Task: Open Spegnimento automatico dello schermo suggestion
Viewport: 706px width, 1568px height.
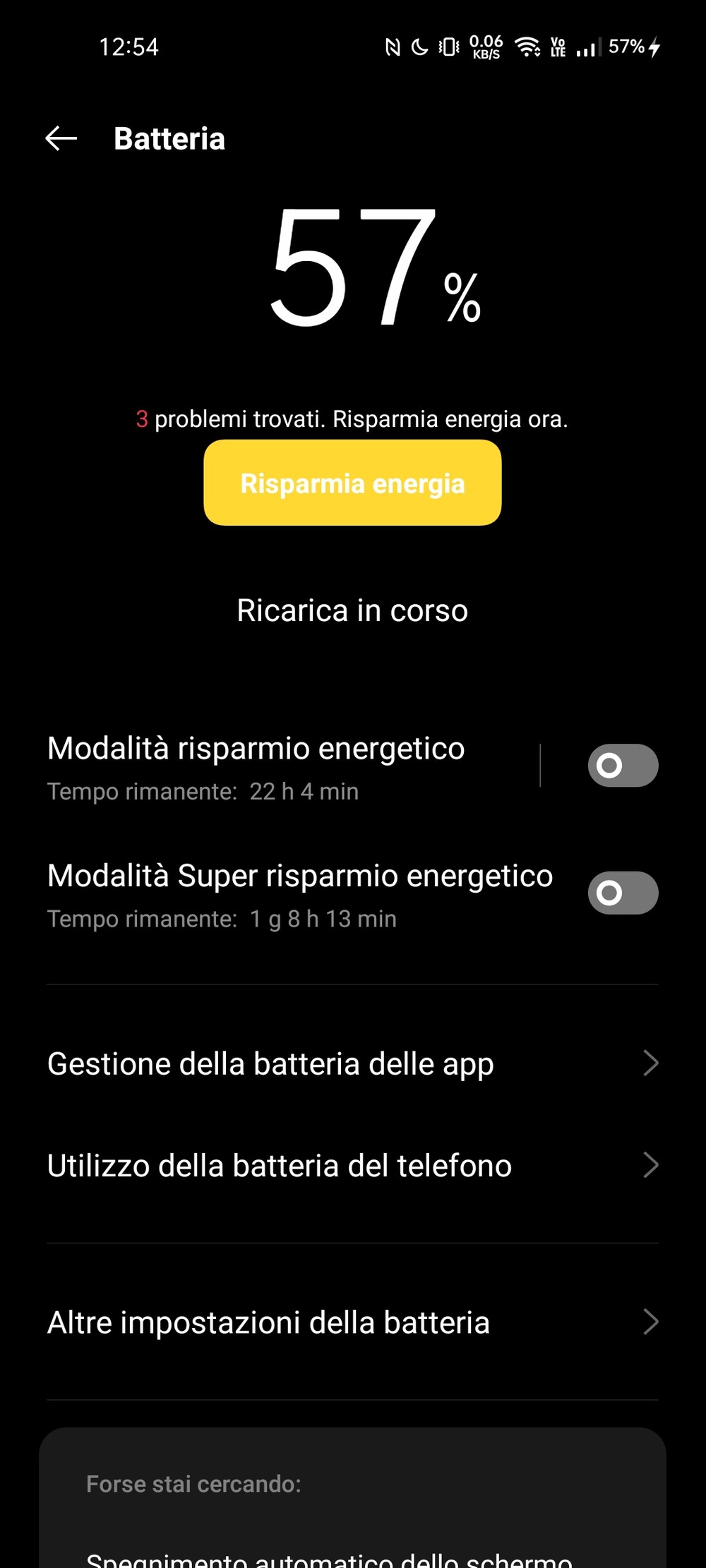Action: pyautogui.click(x=329, y=1558)
